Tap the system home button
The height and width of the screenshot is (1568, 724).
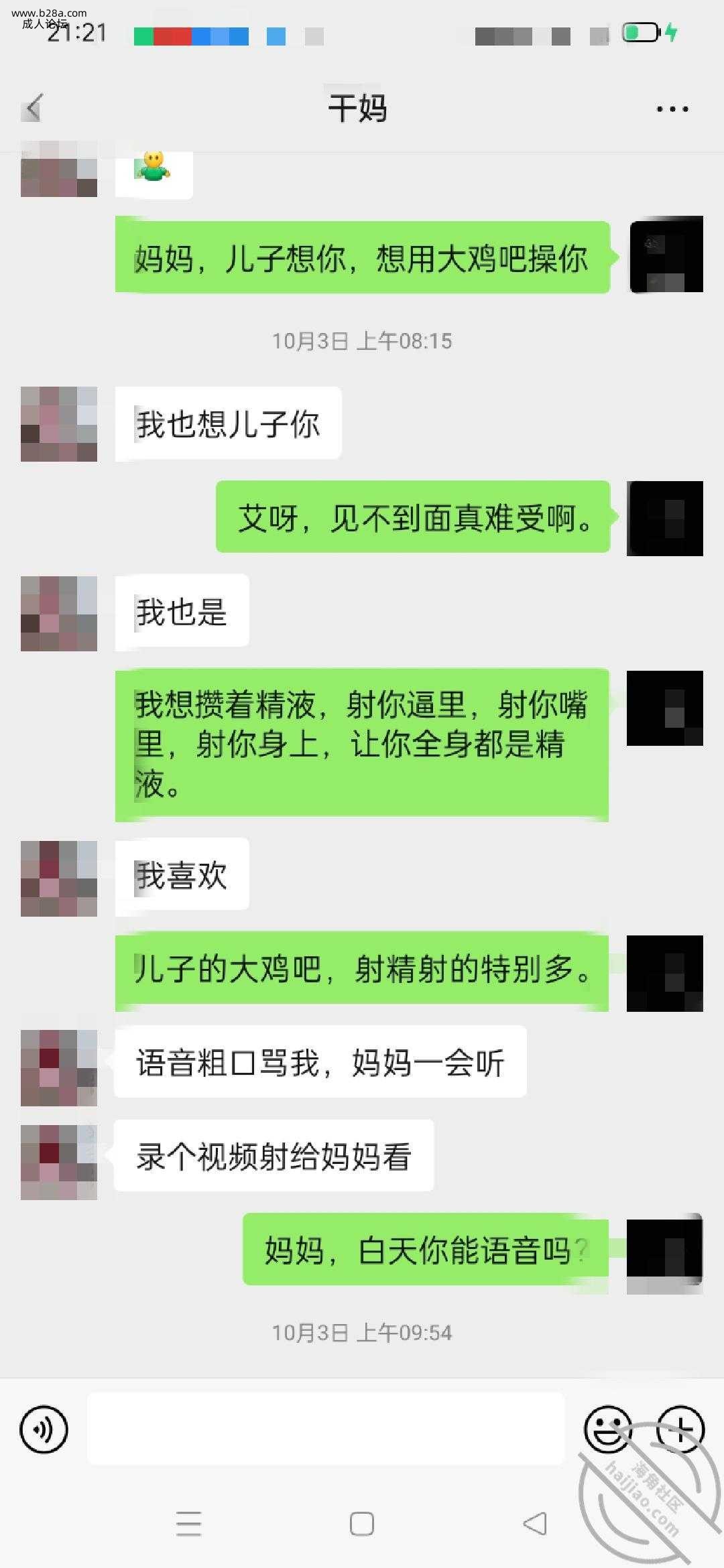[361, 1524]
